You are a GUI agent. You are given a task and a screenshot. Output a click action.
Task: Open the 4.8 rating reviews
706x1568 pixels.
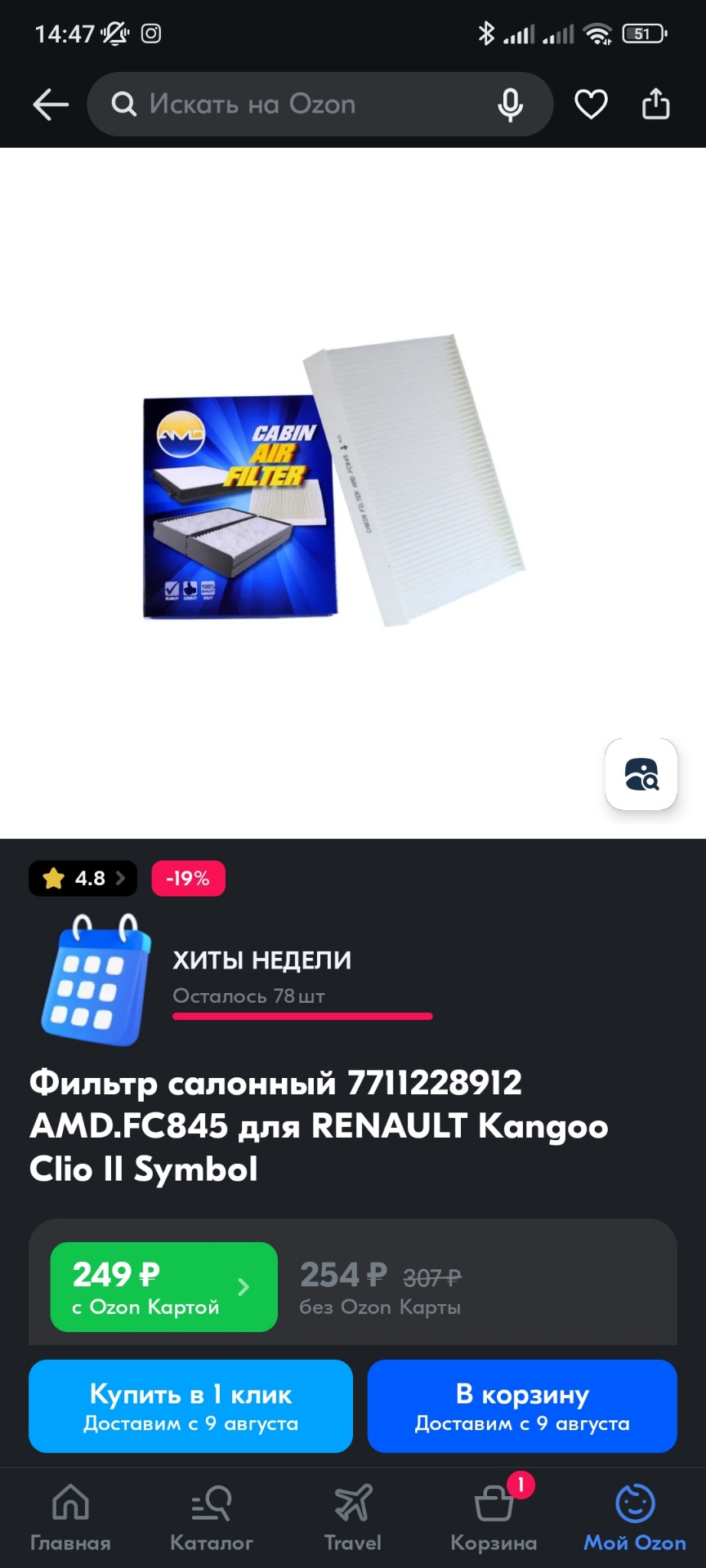point(83,879)
